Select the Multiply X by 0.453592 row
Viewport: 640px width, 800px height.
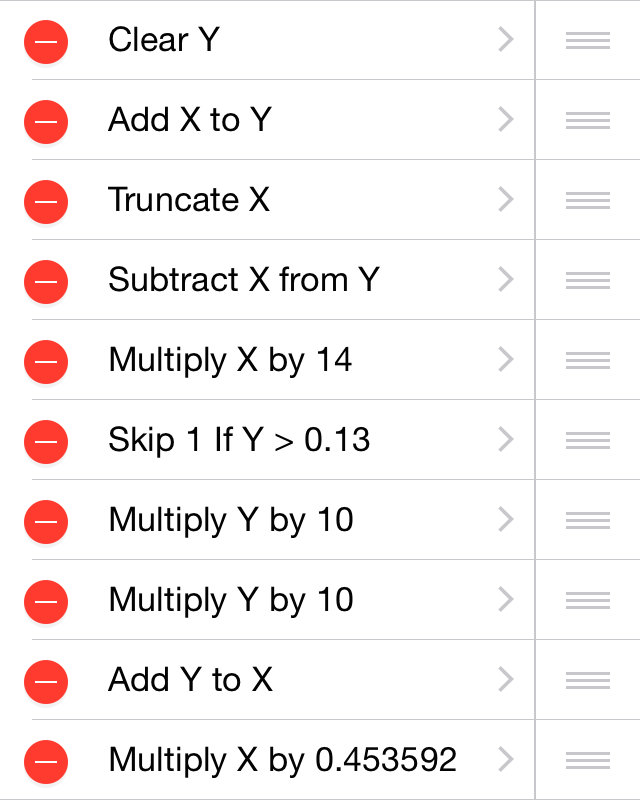(x=300, y=761)
